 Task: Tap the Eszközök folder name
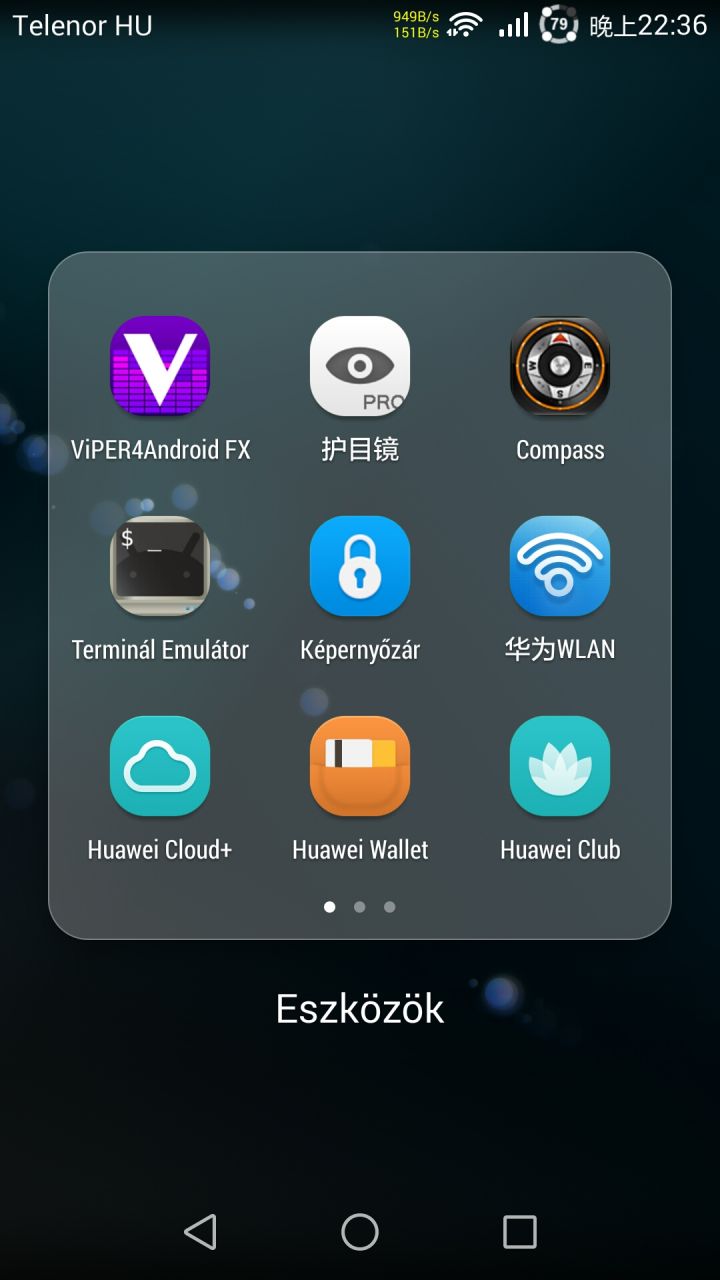pos(360,1008)
